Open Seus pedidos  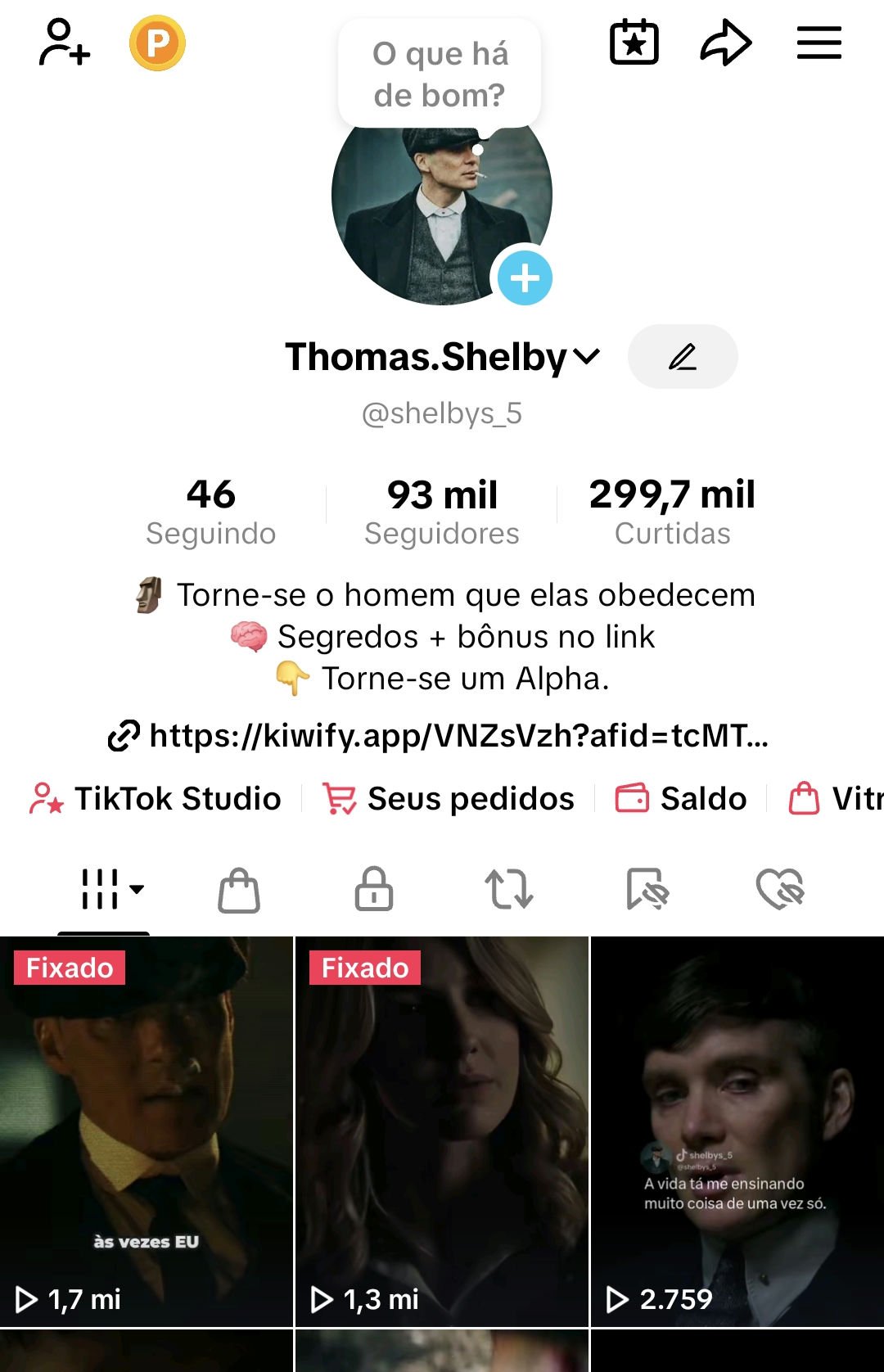tap(449, 798)
